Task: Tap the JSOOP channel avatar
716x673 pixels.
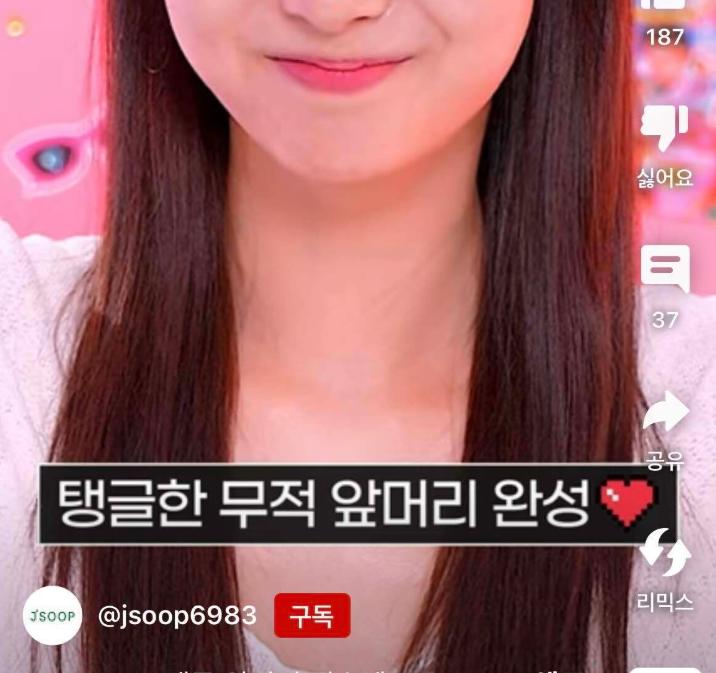Action: 52,616
